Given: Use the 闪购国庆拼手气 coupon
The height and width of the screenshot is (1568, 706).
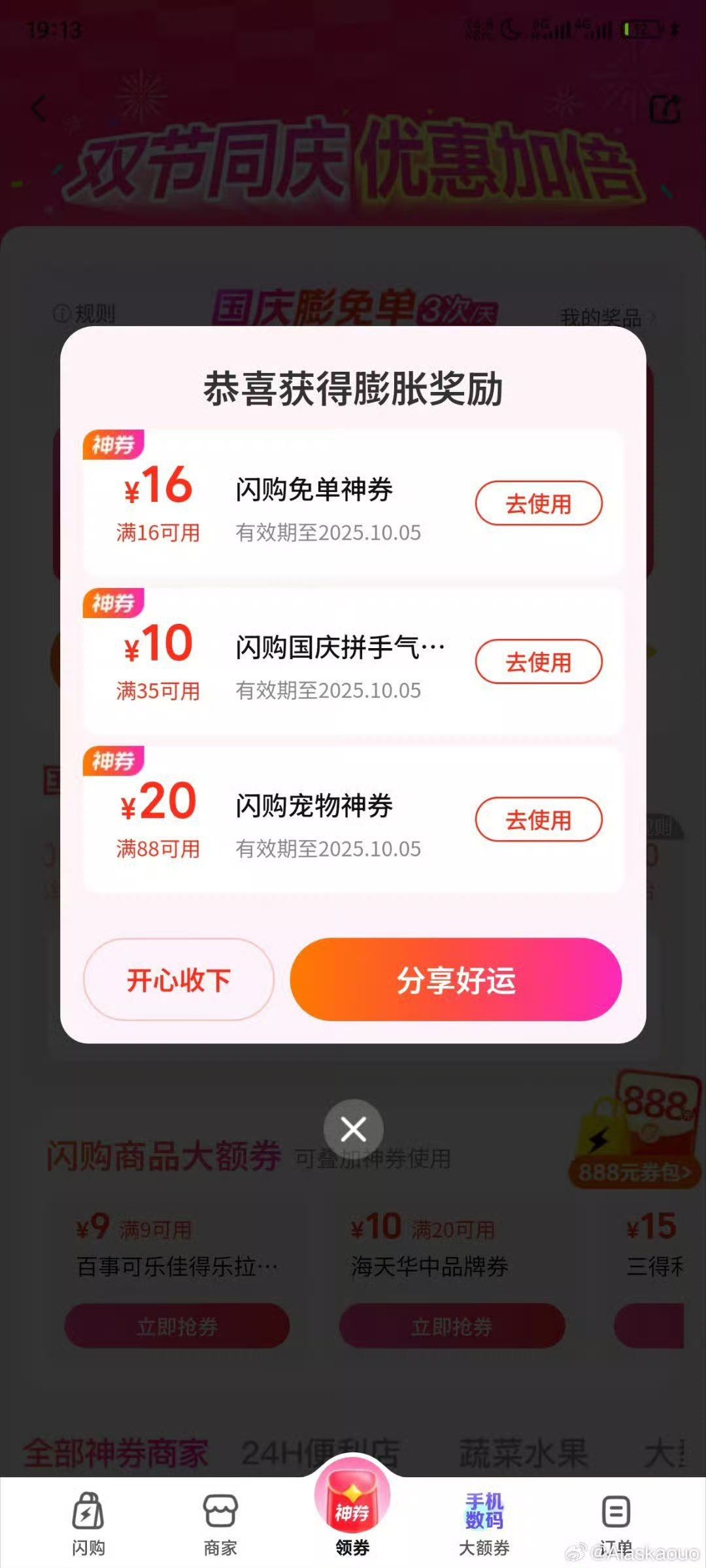Looking at the screenshot, I should point(538,662).
